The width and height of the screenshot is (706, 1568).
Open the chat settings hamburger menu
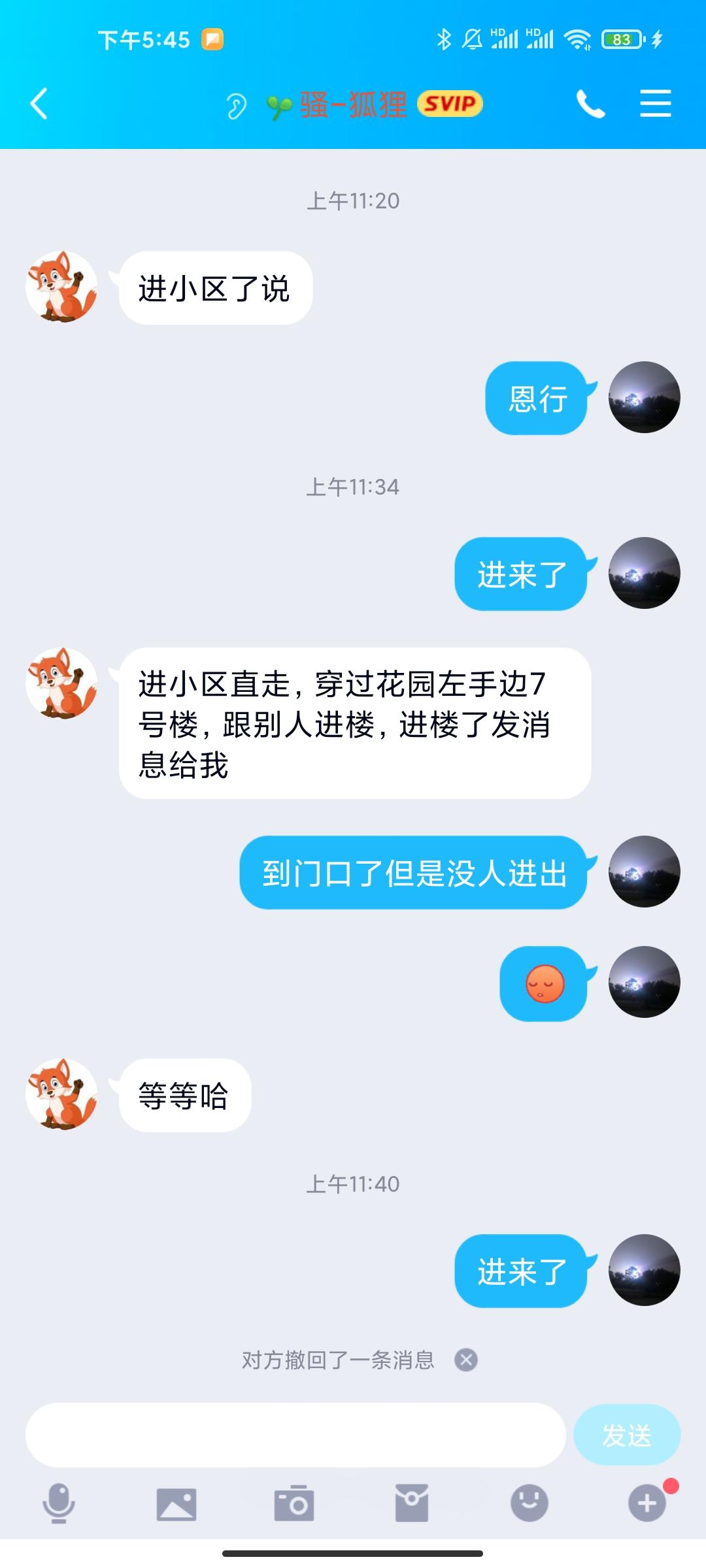tap(655, 103)
